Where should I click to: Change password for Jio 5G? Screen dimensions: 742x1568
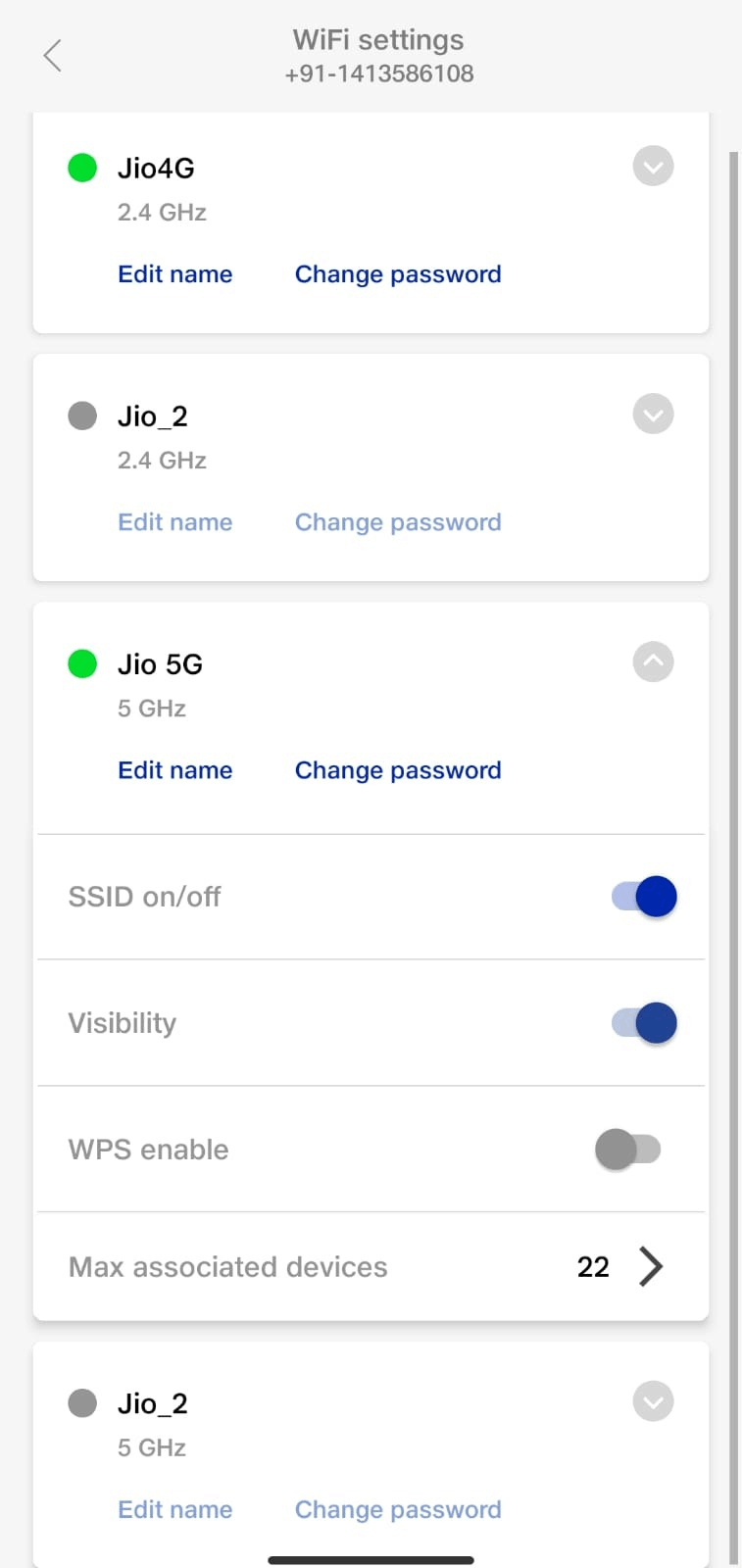(397, 770)
